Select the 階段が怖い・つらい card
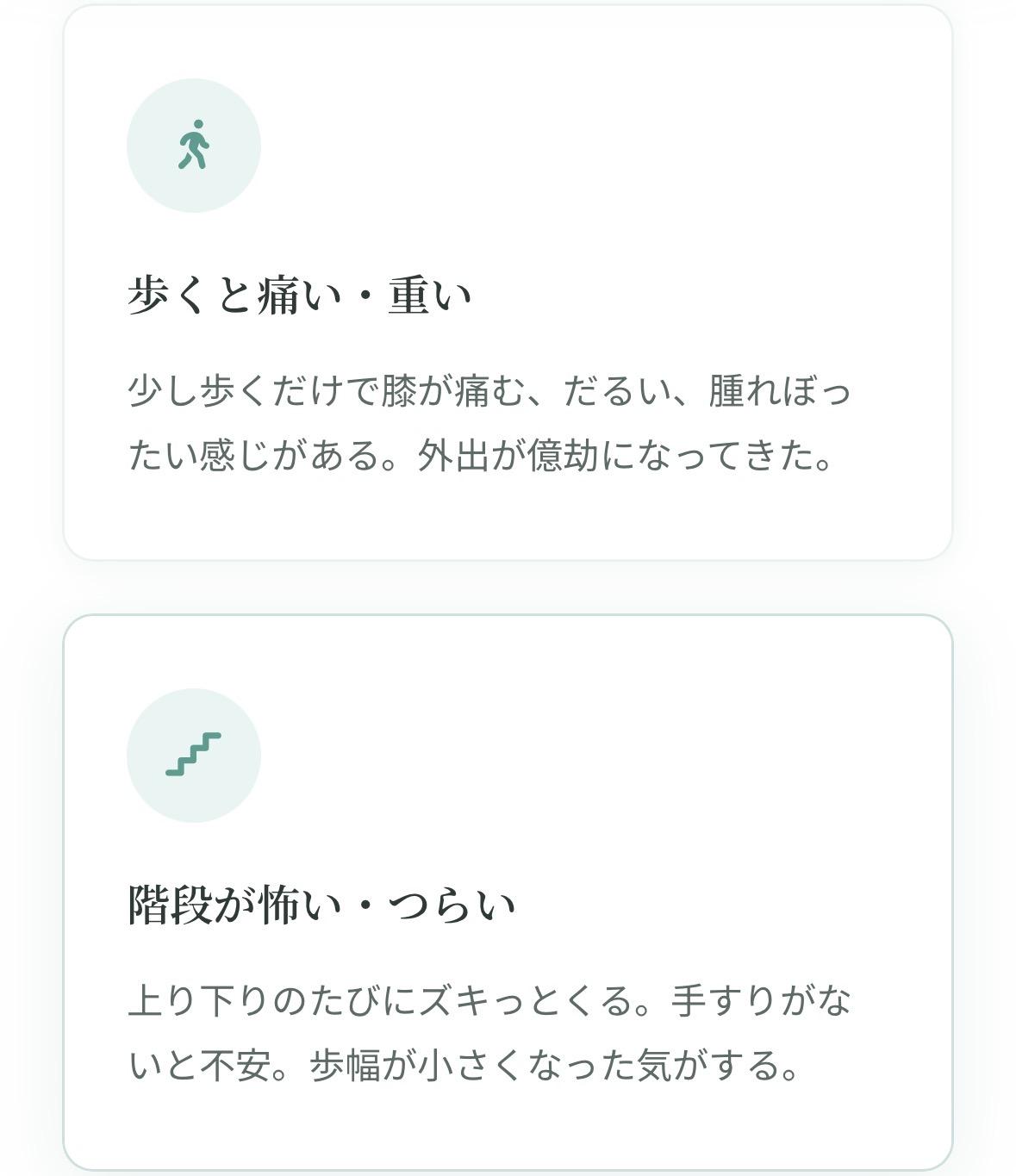The height and width of the screenshot is (1176, 1016). [508, 893]
